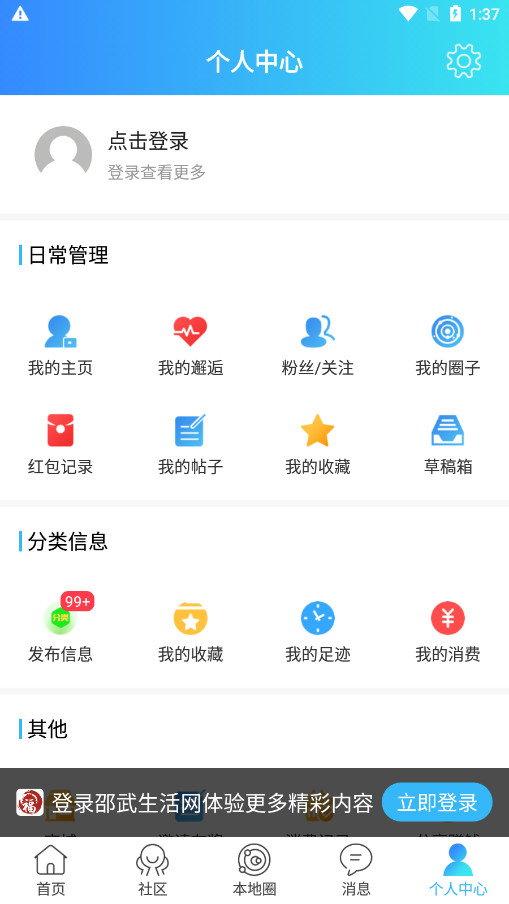The height and width of the screenshot is (904, 509).
Task: Open the 消息 tab
Action: (x=356, y=871)
